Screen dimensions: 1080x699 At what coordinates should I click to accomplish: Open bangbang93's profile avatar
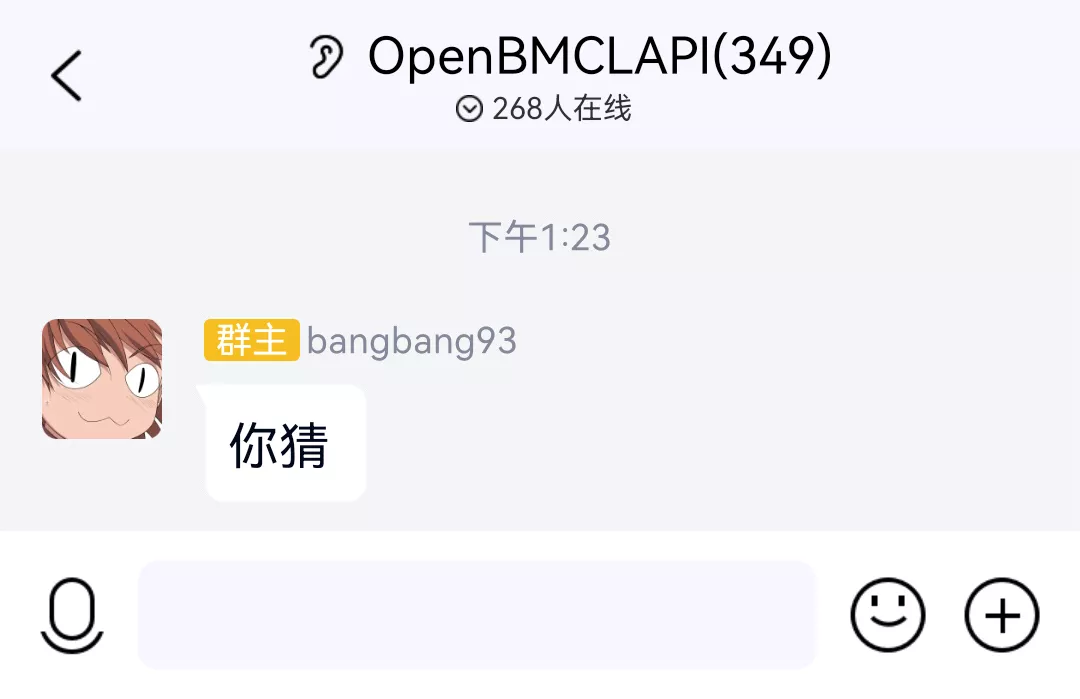click(102, 379)
